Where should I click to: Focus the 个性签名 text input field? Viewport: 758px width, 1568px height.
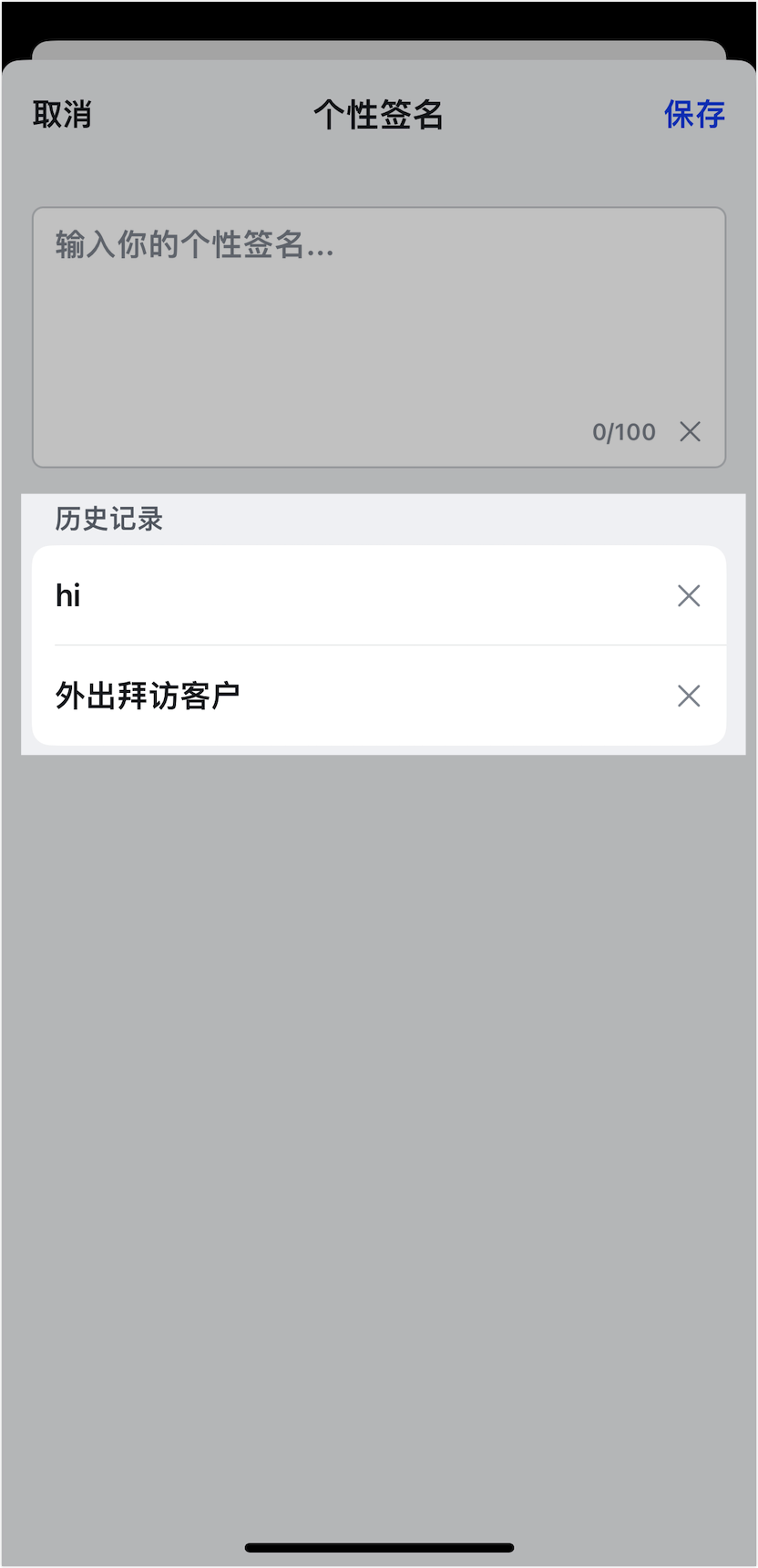point(379,337)
